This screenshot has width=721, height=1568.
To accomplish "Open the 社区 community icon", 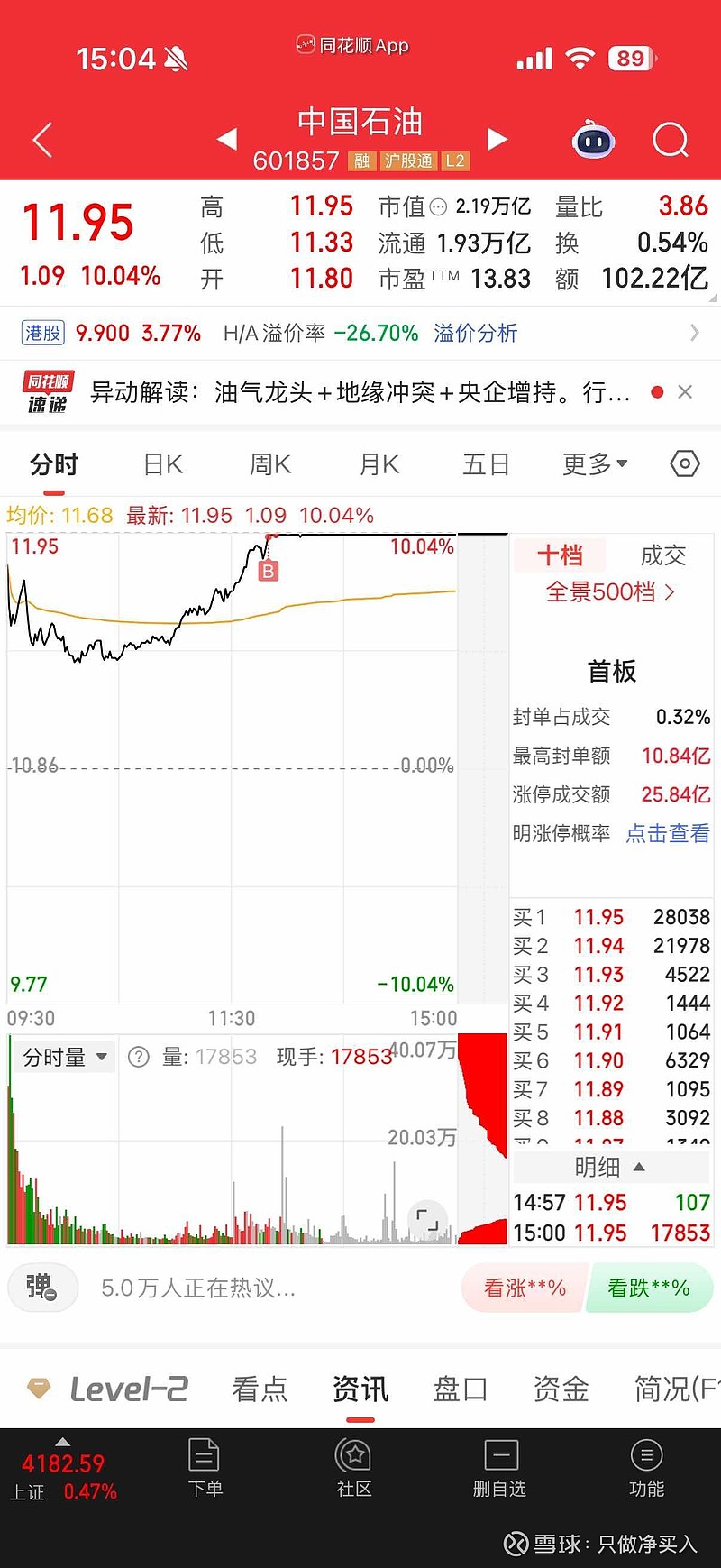I will click(353, 1468).
